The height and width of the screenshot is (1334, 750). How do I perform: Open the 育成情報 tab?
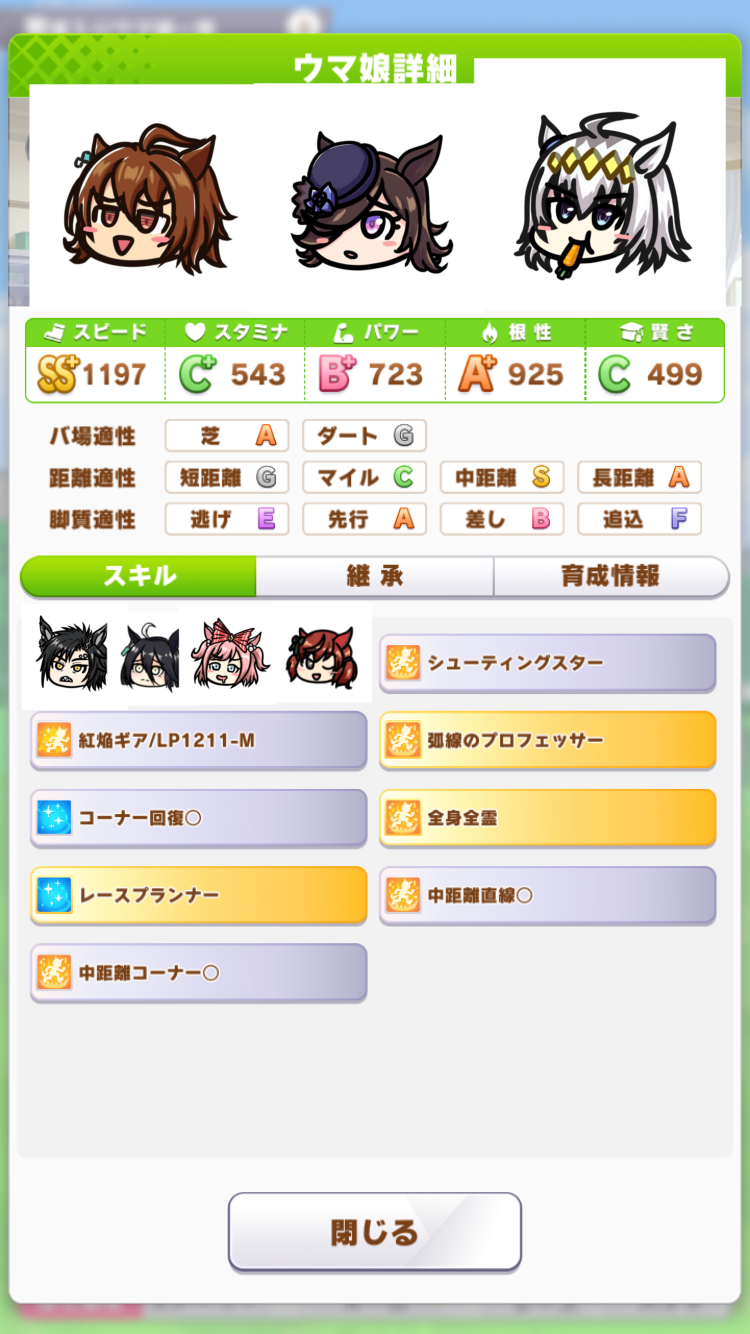coord(611,576)
